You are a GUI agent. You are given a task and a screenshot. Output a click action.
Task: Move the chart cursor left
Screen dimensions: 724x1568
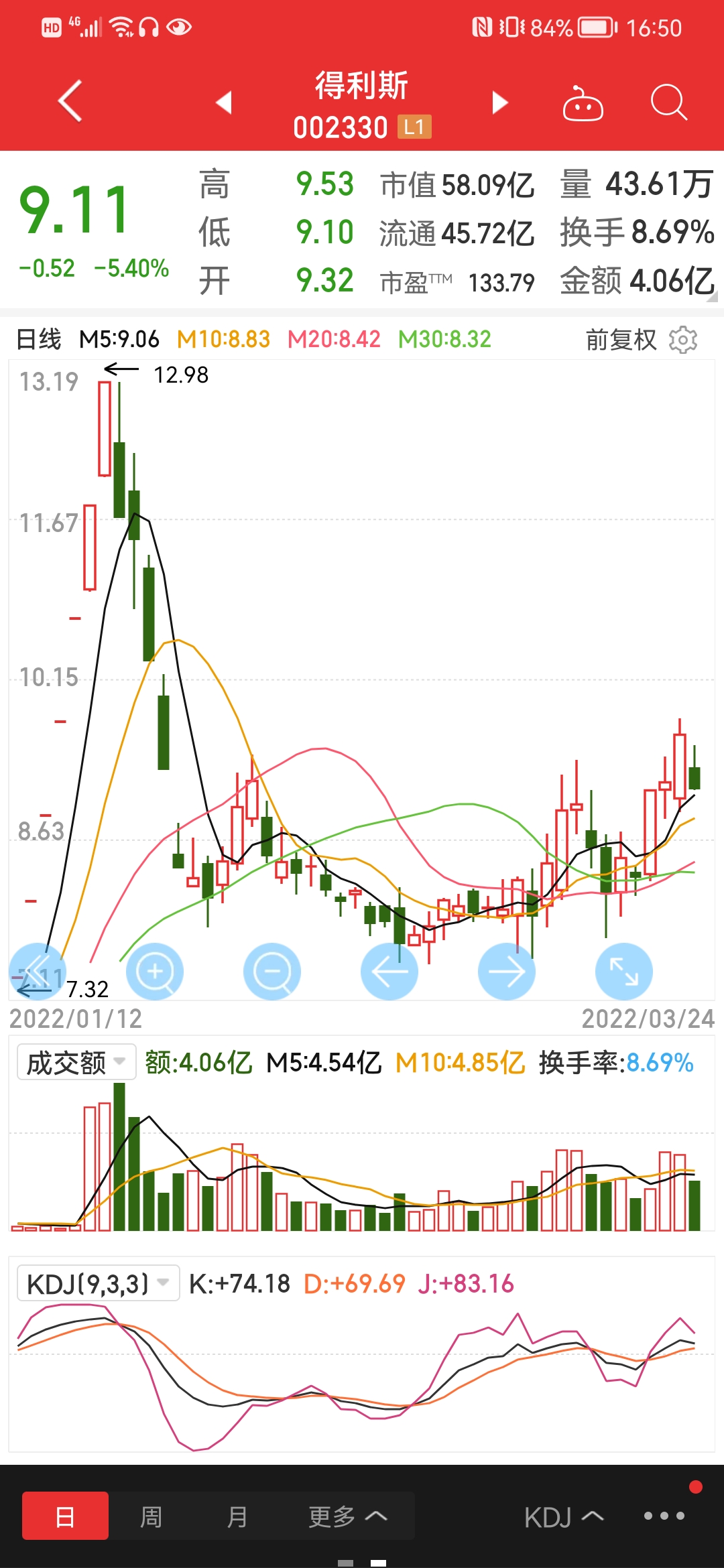(389, 972)
